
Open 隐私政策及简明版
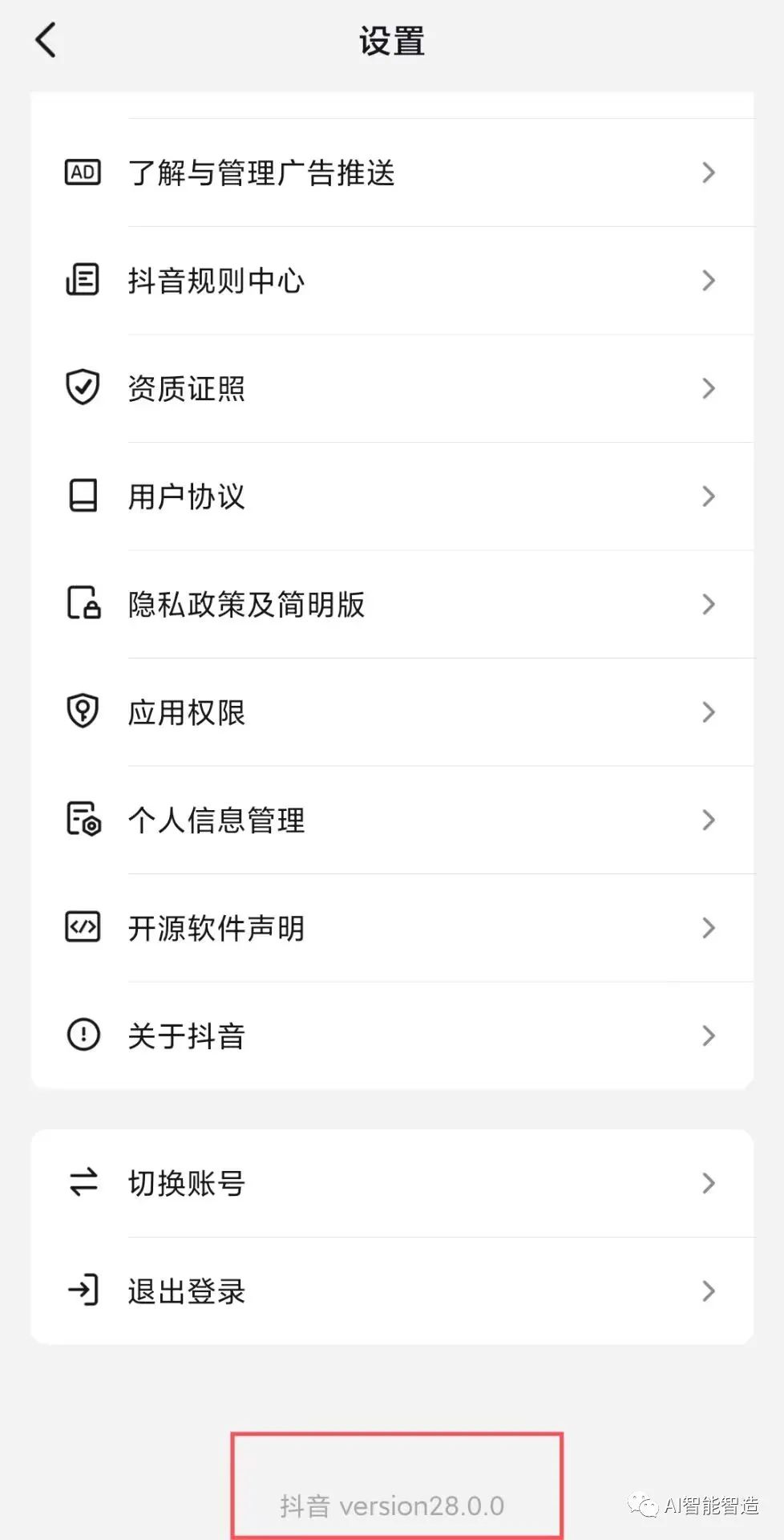click(391, 605)
